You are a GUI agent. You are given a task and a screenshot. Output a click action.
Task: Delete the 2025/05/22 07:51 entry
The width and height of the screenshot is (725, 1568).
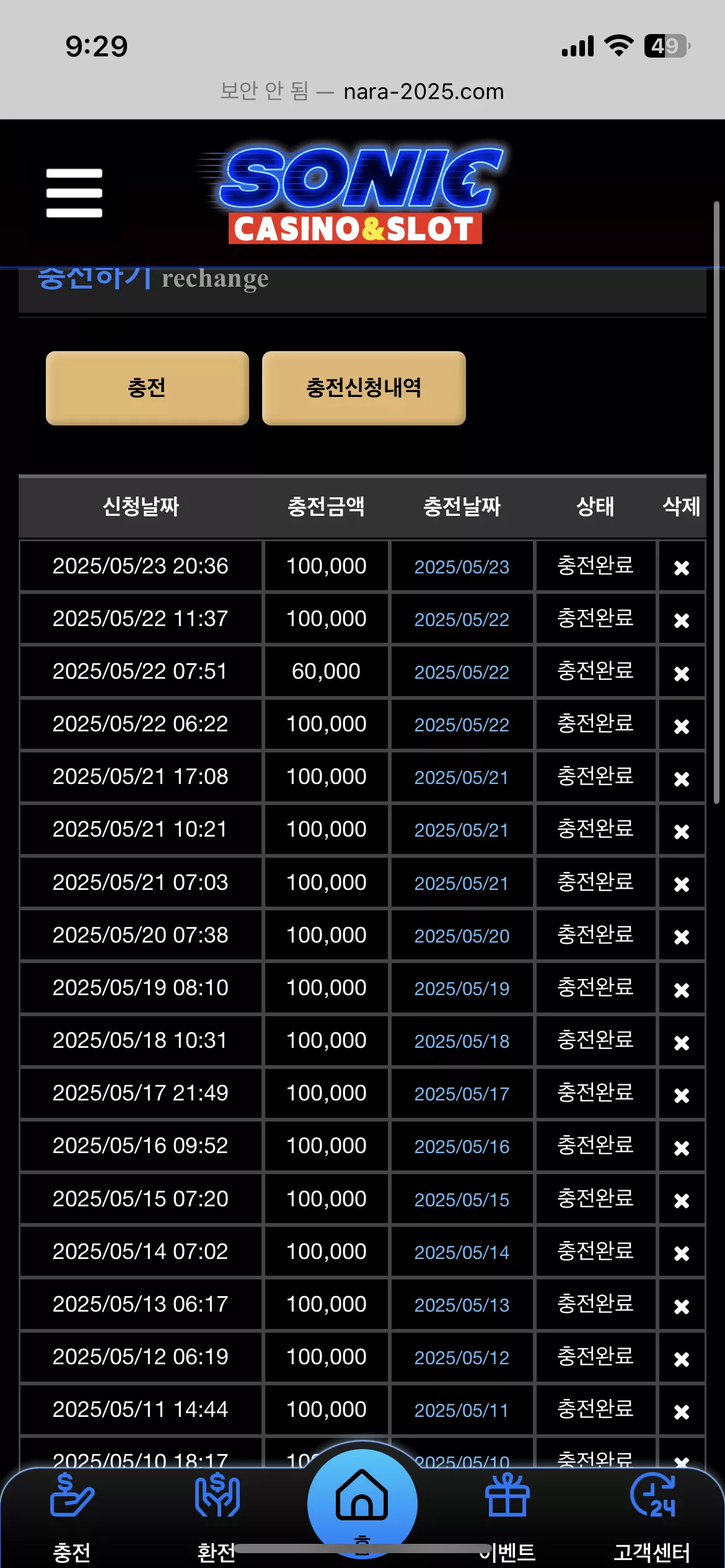[x=682, y=673]
